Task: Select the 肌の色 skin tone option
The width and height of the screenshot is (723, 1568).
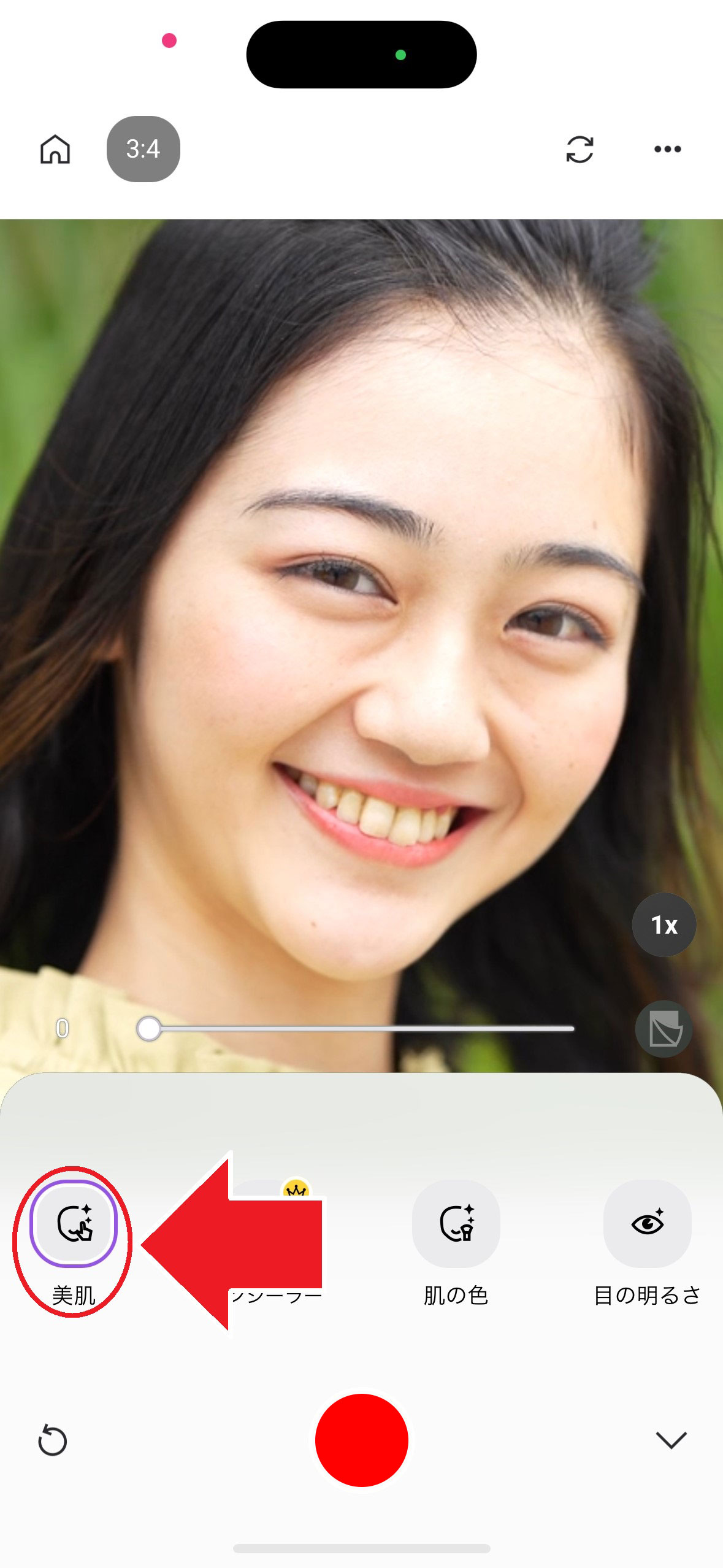Action: pos(456,1224)
